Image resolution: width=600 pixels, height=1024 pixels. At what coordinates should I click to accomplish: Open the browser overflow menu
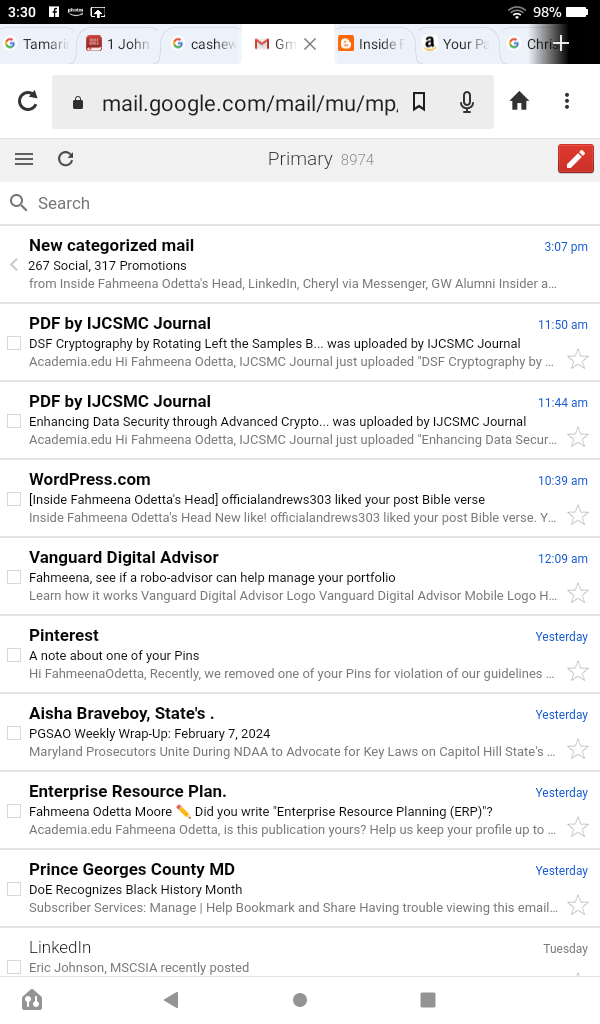tap(567, 101)
